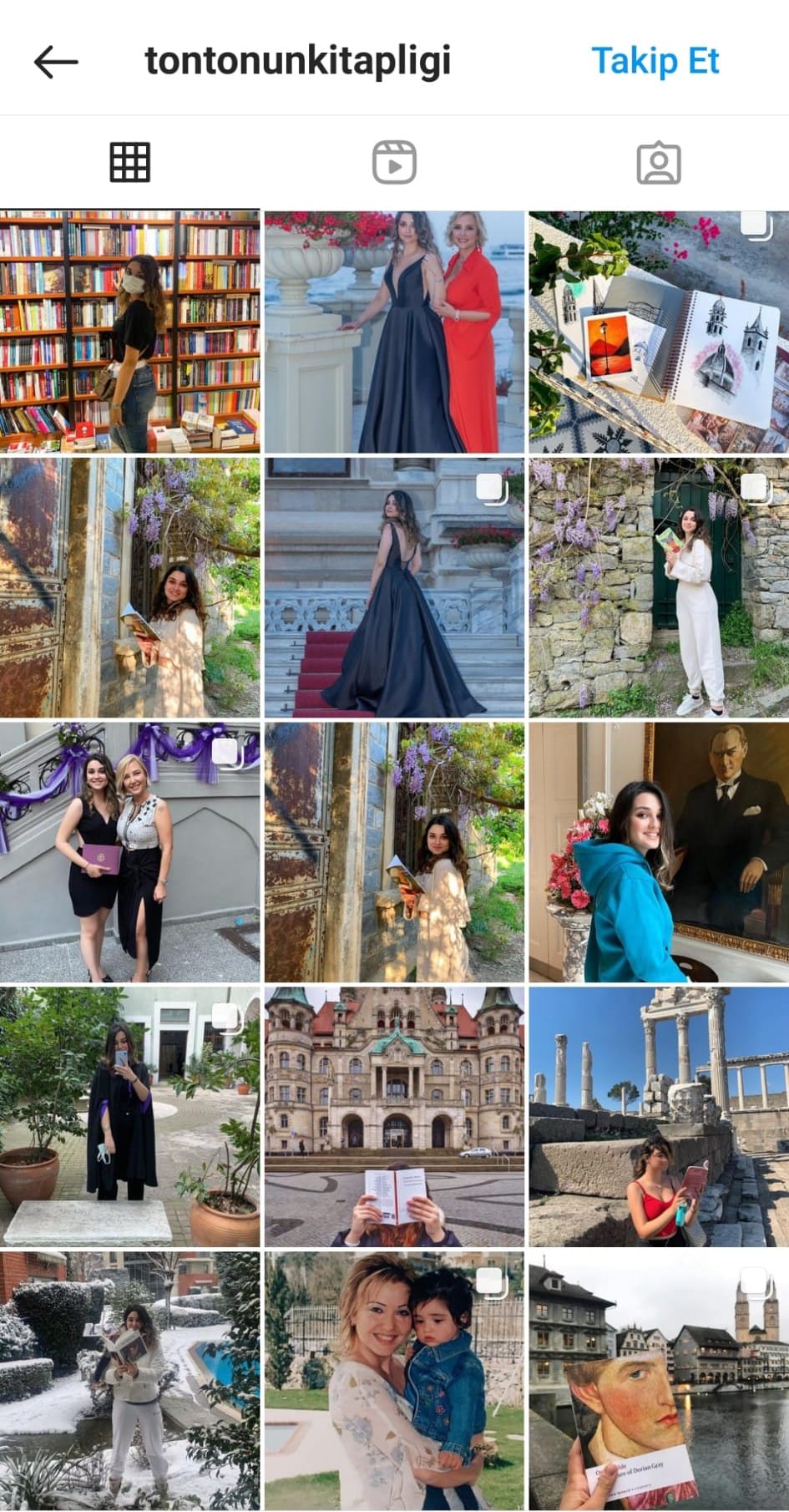
Task: Open the graduation gown mirror selfie post
Action: click(129, 1117)
